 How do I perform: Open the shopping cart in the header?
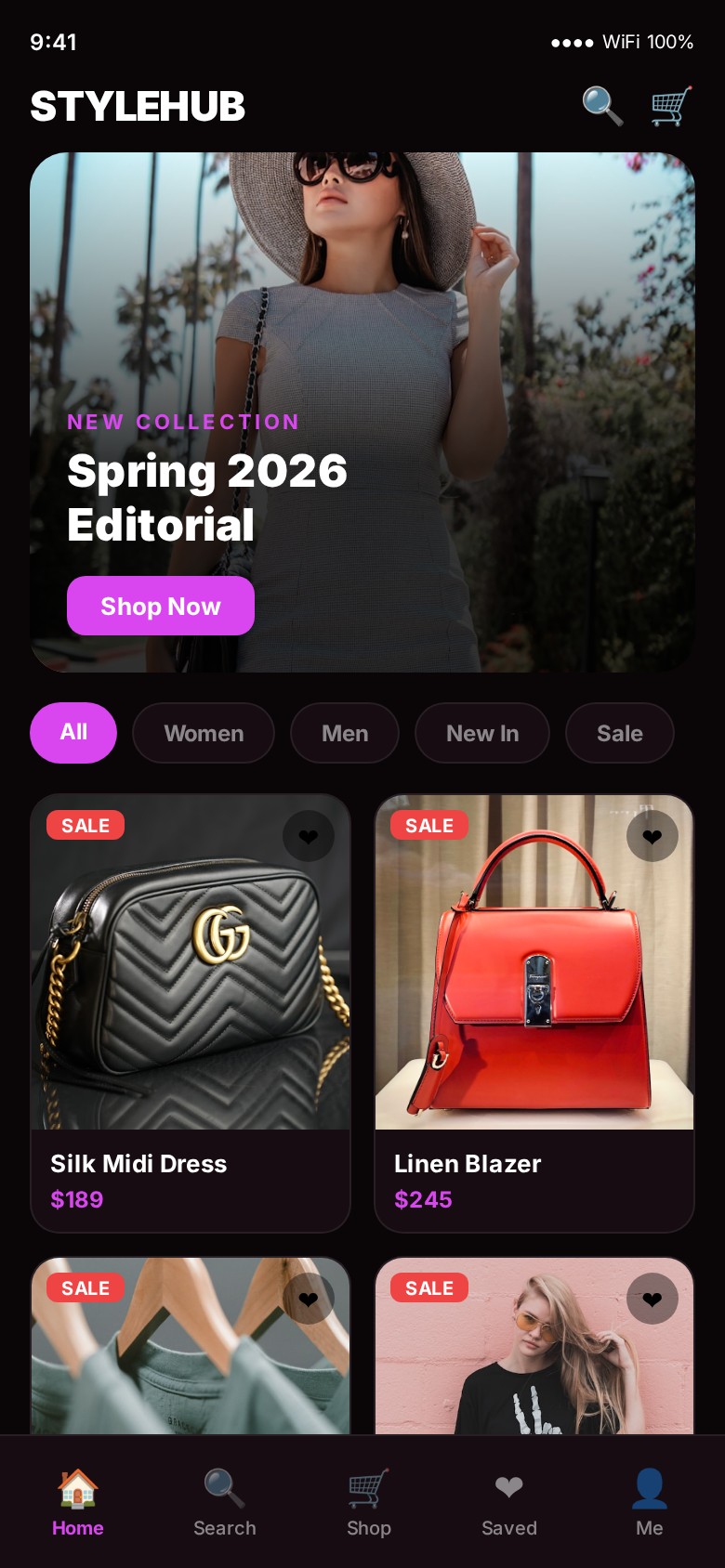(x=670, y=106)
